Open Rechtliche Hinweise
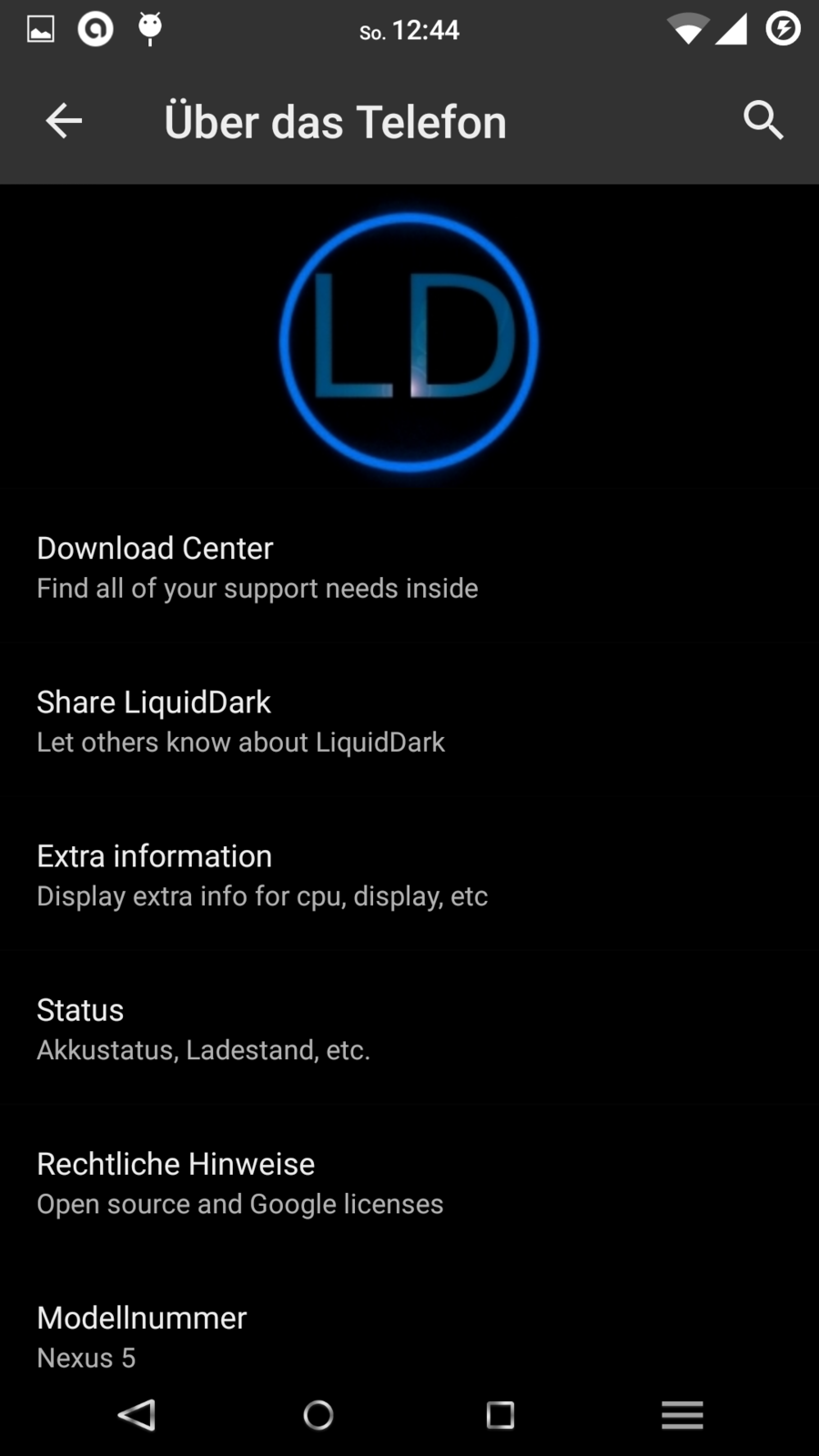The height and width of the screenshot is (1456, 819). [x=409, y=1182]
